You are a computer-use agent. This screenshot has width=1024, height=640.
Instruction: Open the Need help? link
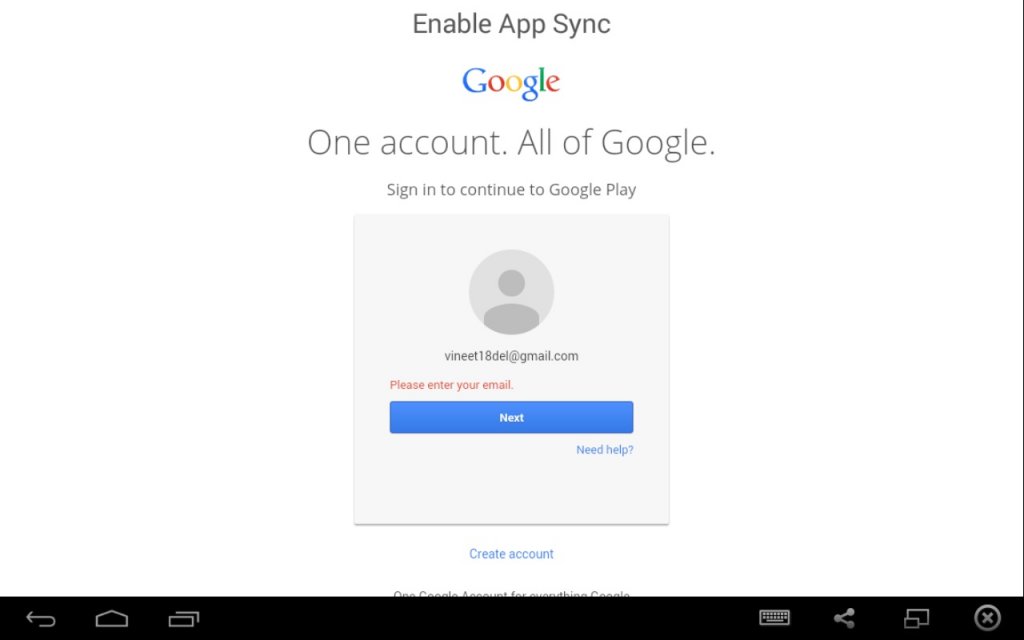pos(604,450)
